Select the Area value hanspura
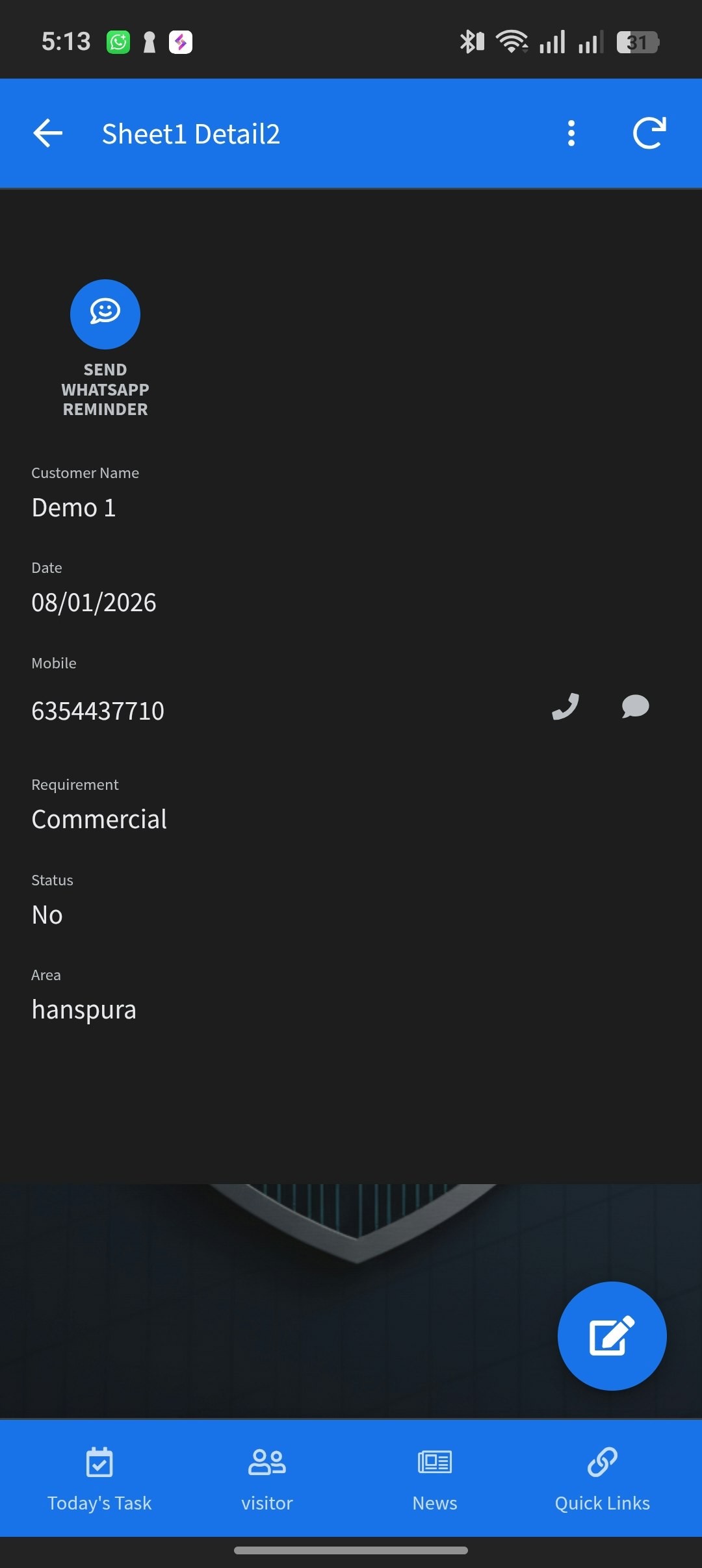Viewport: 702px width, 1568px height. 84,1009
